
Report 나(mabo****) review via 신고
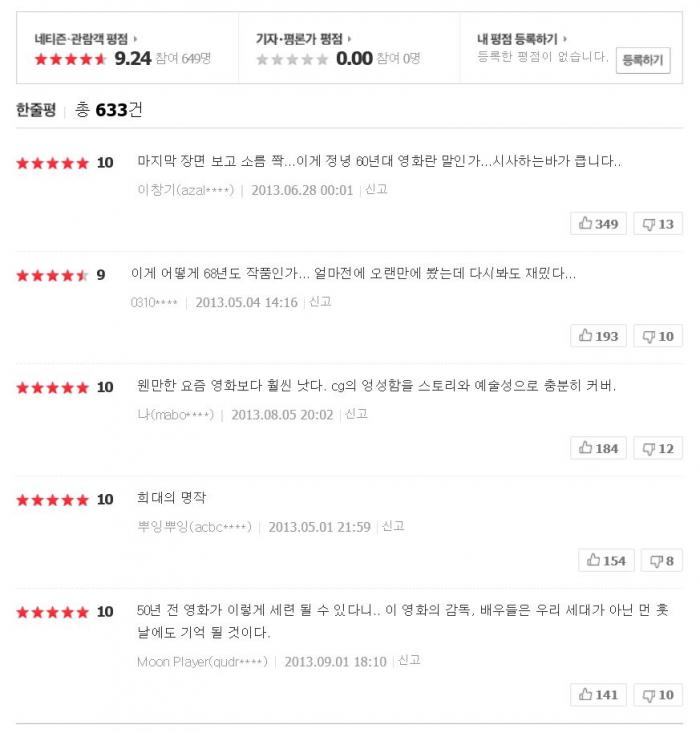[356, 414]
